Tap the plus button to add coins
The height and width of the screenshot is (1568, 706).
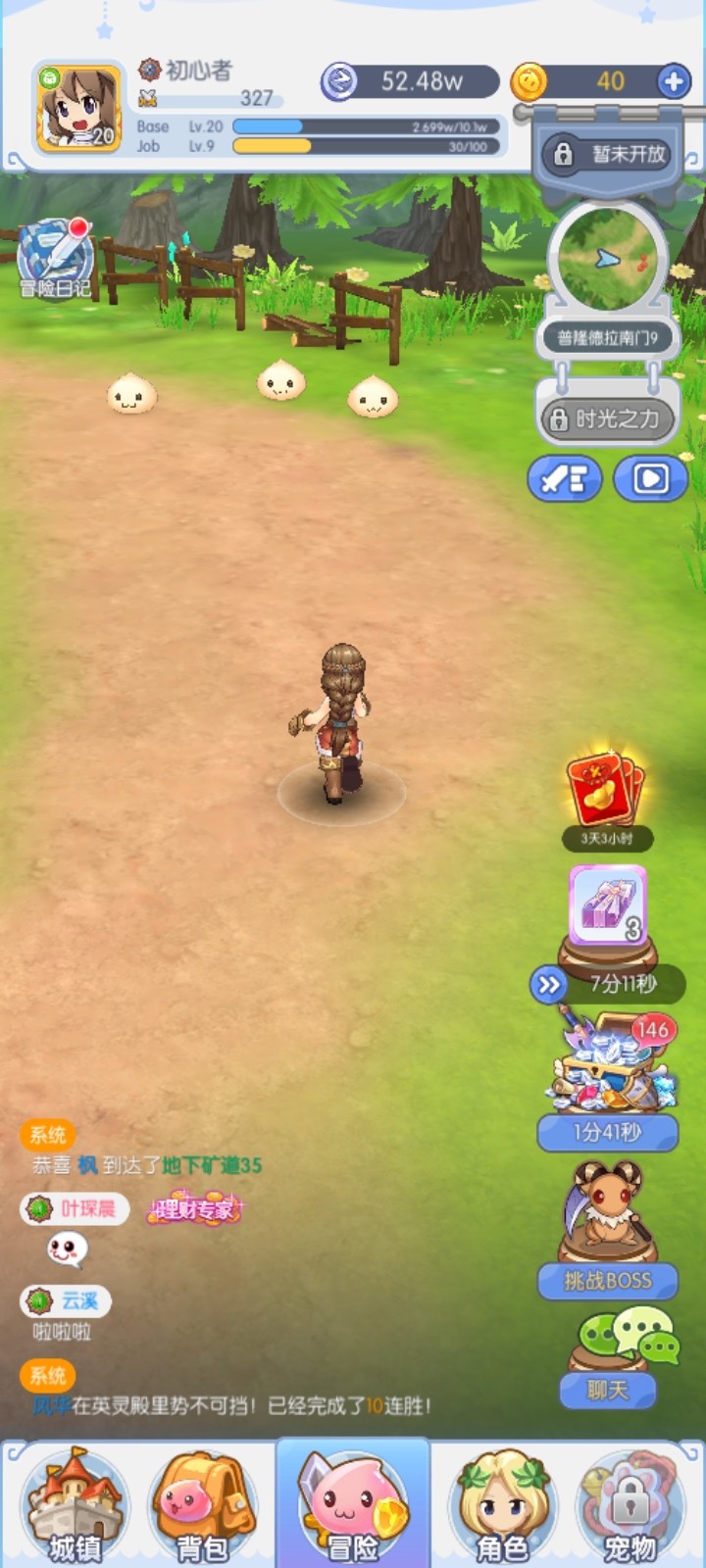674,81
